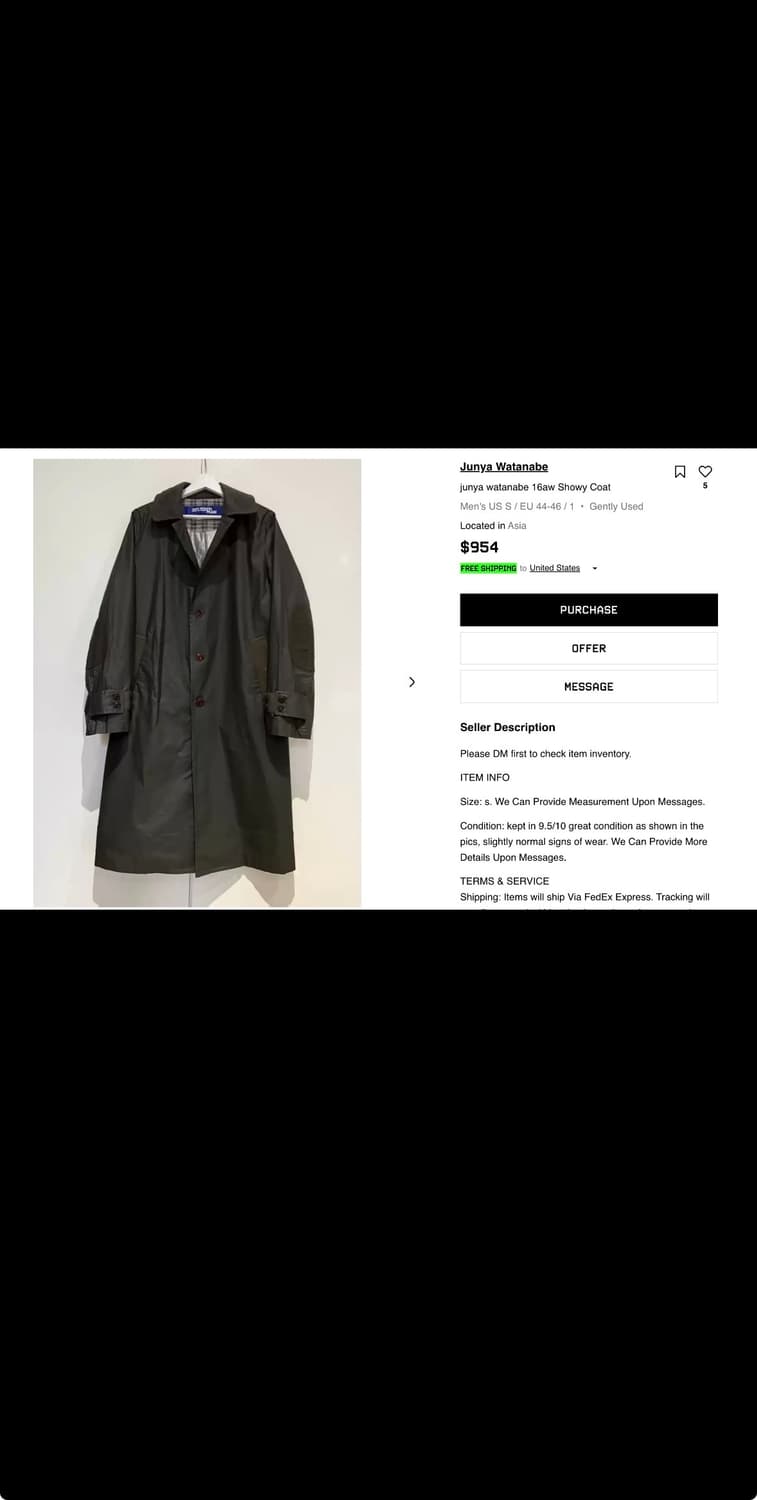Select the MESSAGE button to contact seller
Image resolution: width=757 pixels, height=1500 pixels.
(588, 686)
